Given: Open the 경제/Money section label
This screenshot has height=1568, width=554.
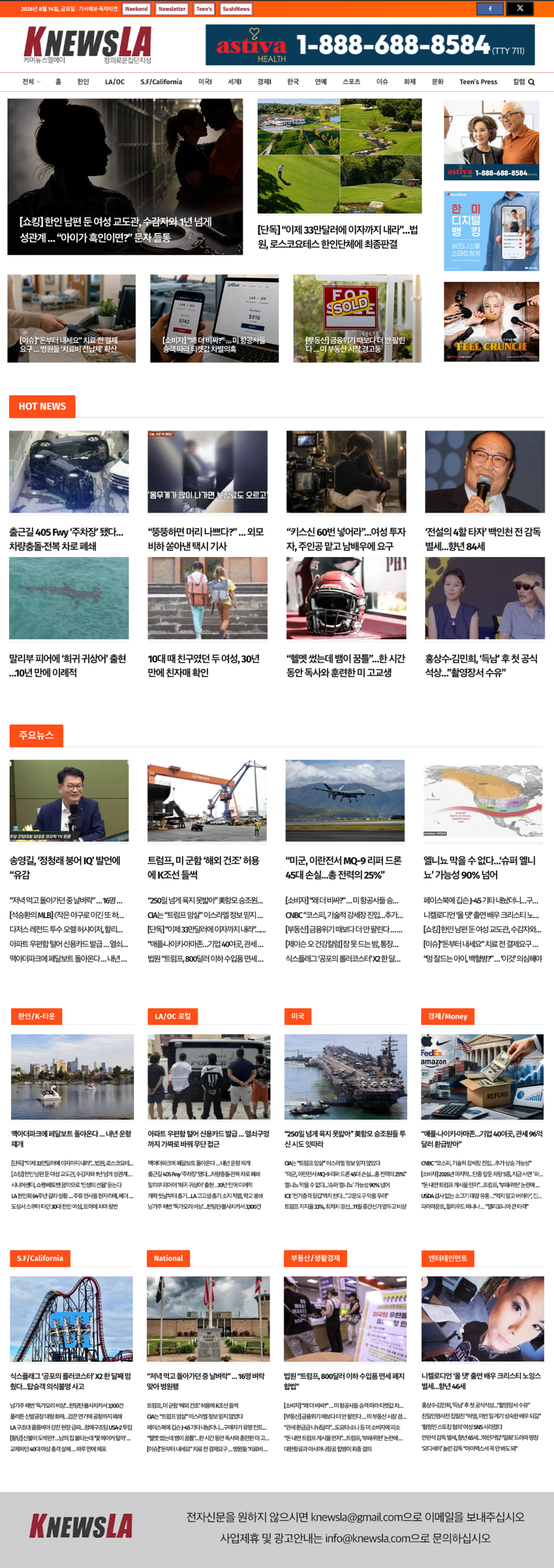Looking at the screenshot, I should click(x=447, y=1016).
